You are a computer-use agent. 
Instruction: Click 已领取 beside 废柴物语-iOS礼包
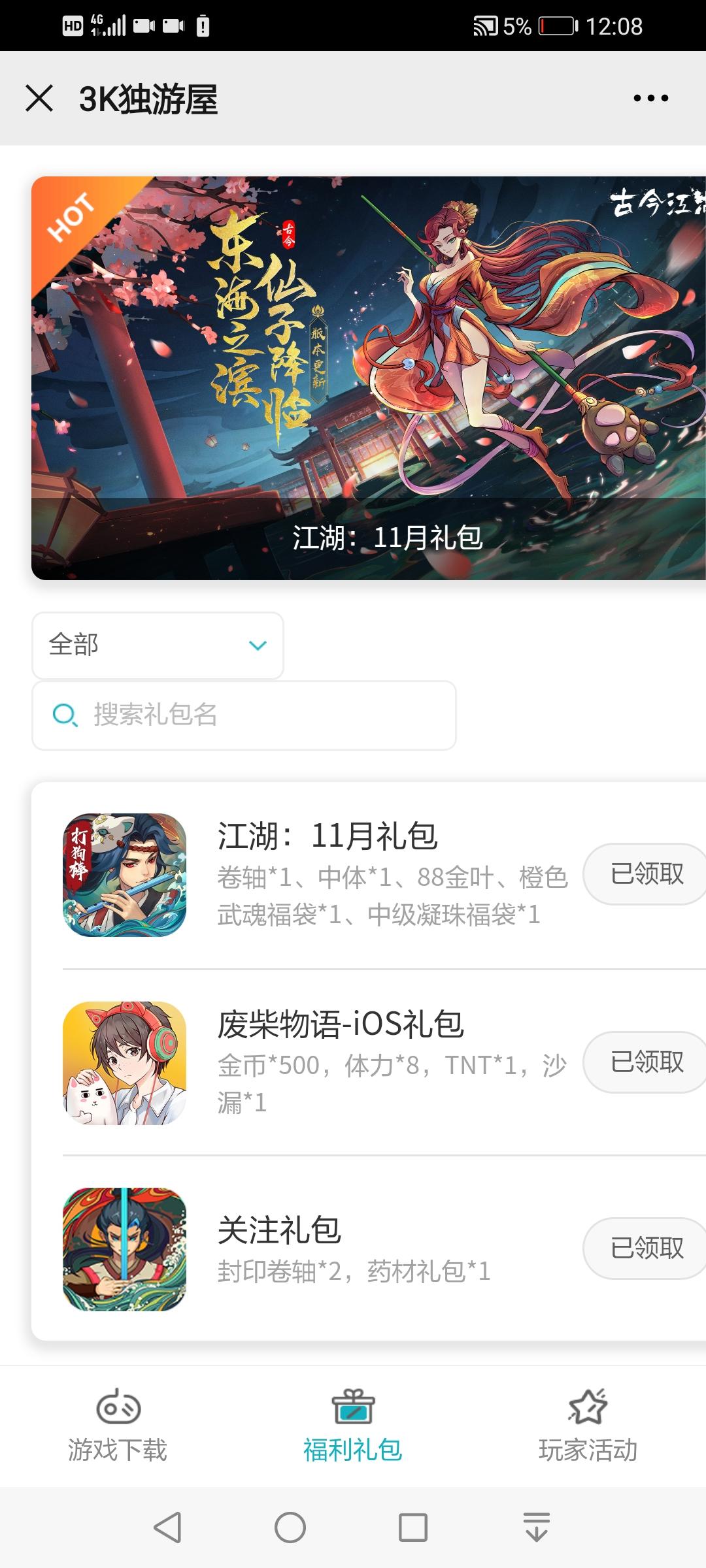[644, 1063]
